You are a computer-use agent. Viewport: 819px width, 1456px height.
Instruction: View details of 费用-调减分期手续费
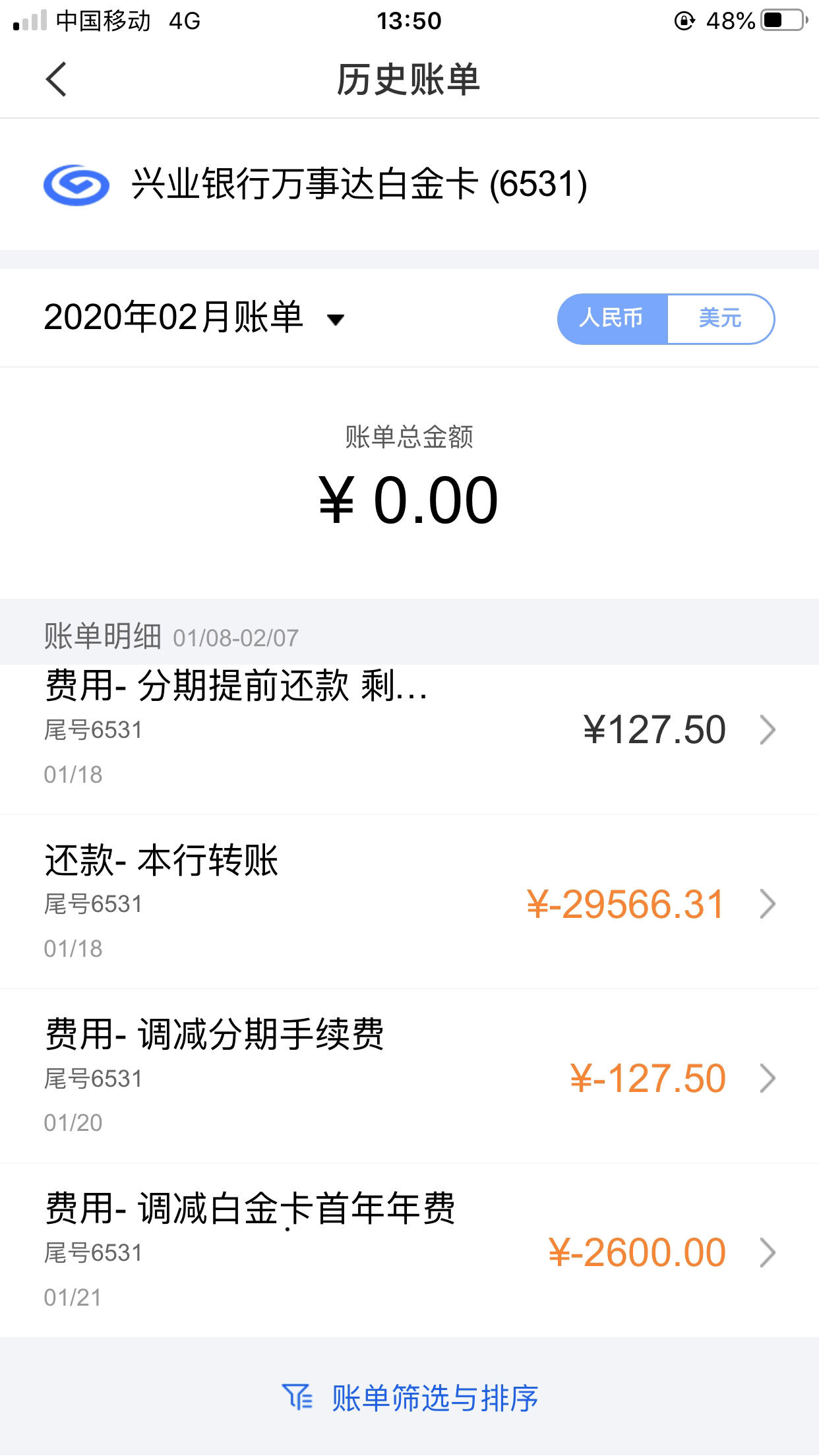click(409, 1076)
